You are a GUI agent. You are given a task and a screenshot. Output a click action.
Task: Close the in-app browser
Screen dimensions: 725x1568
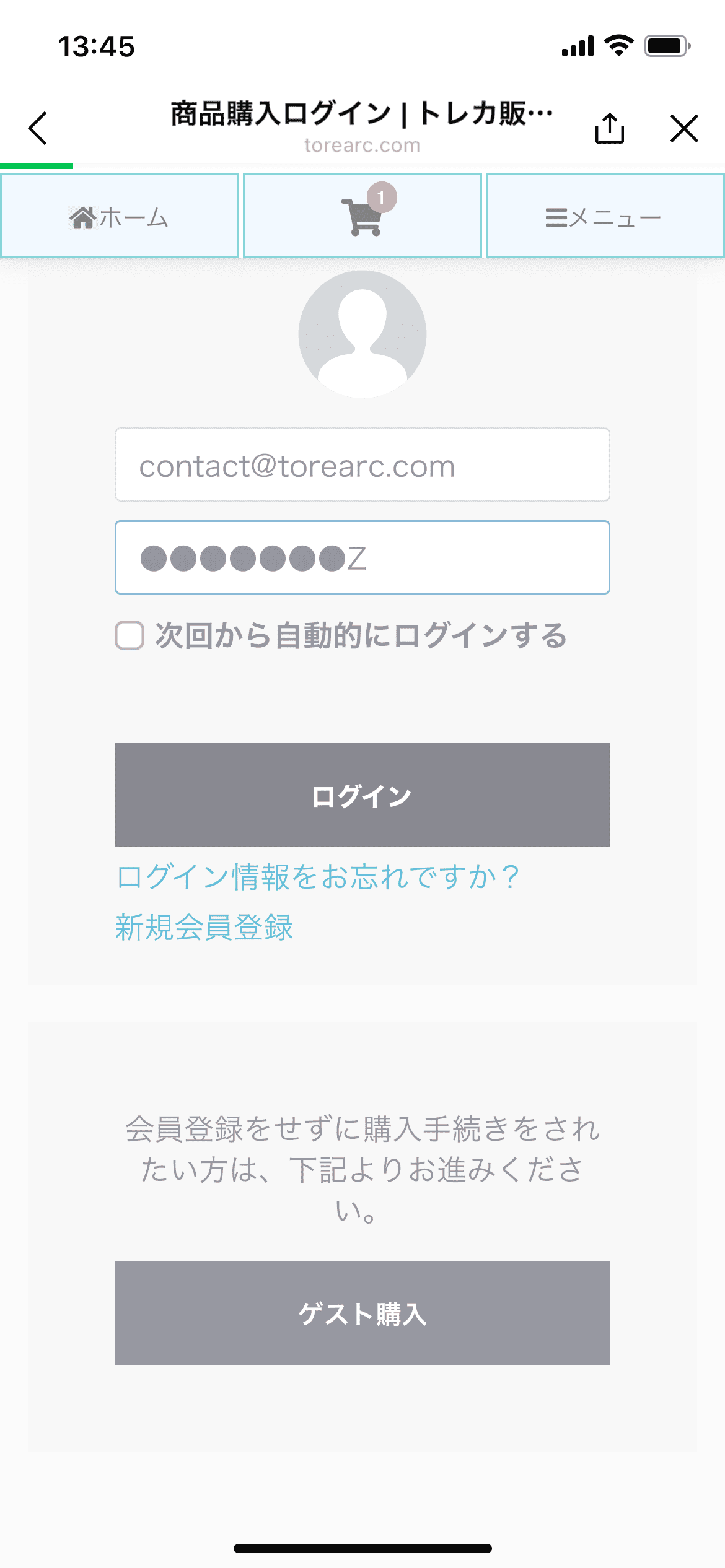point(684,128)
